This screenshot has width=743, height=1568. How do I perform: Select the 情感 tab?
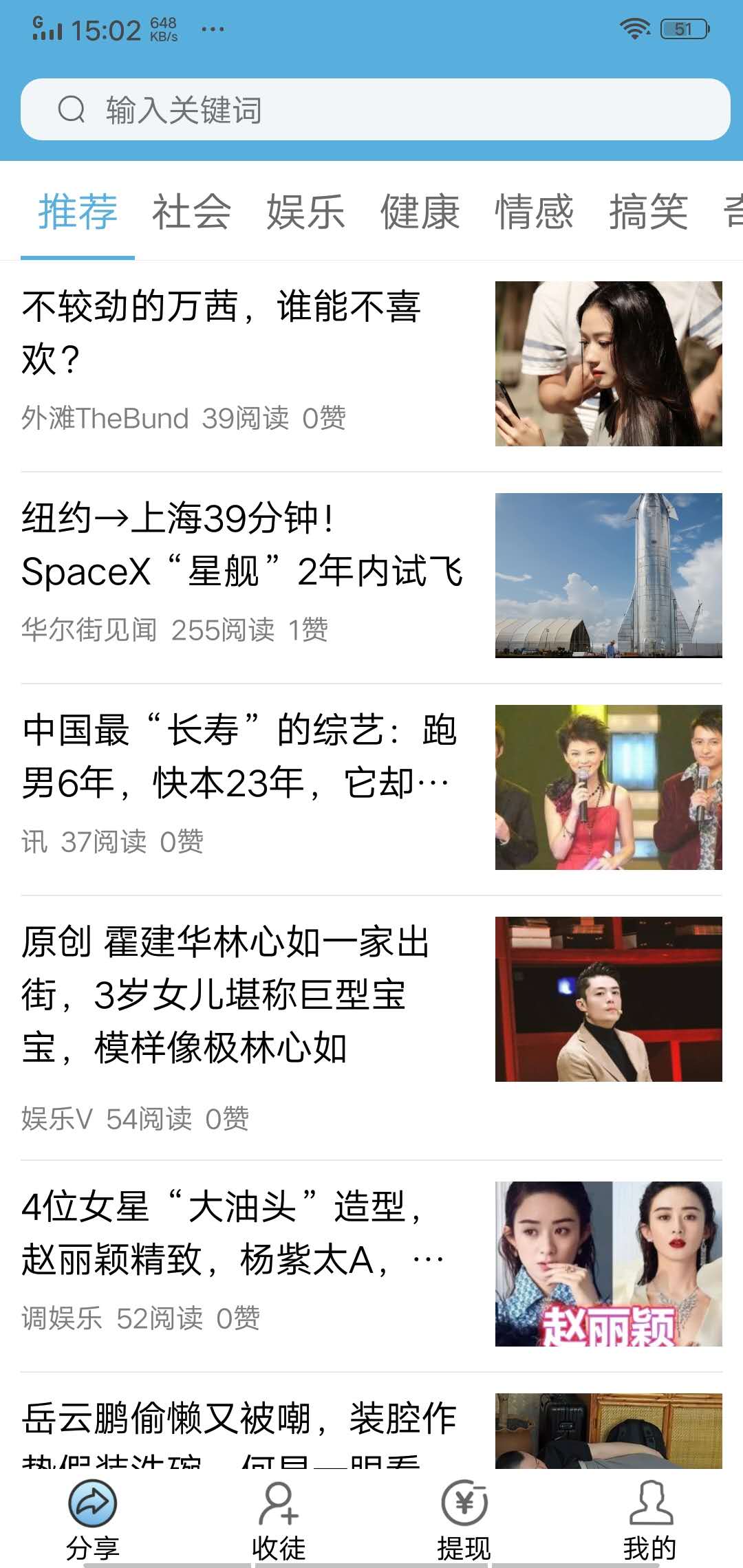point(534,211)
